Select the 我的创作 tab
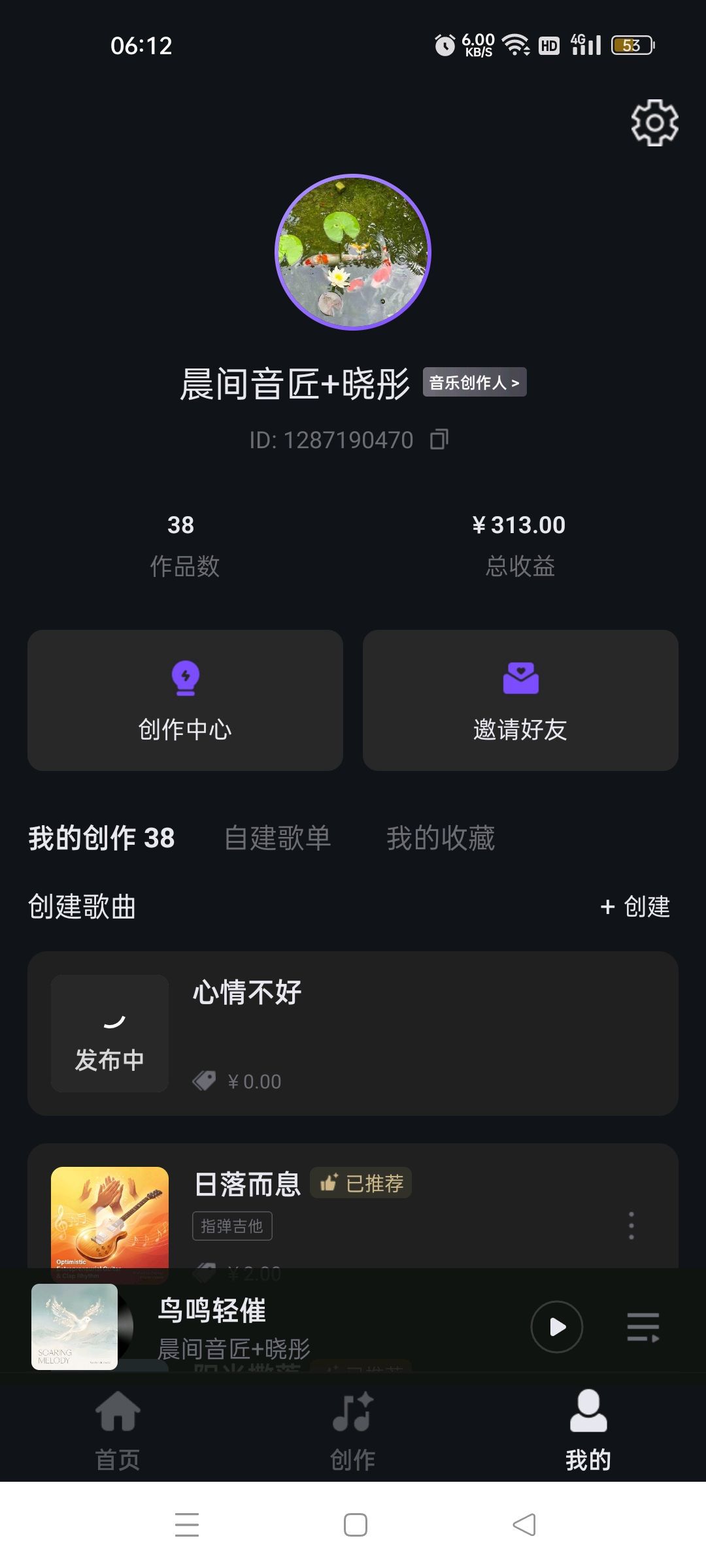 101,838
